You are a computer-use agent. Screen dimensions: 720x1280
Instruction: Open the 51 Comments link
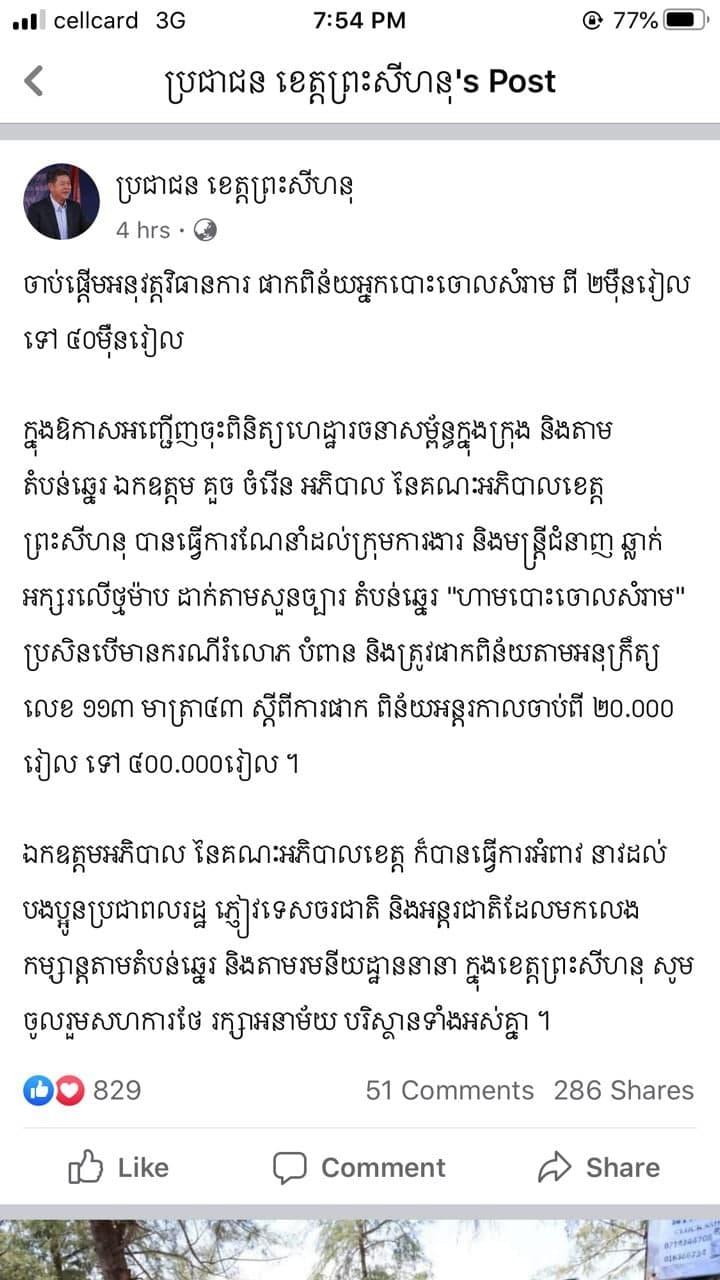449,1090
